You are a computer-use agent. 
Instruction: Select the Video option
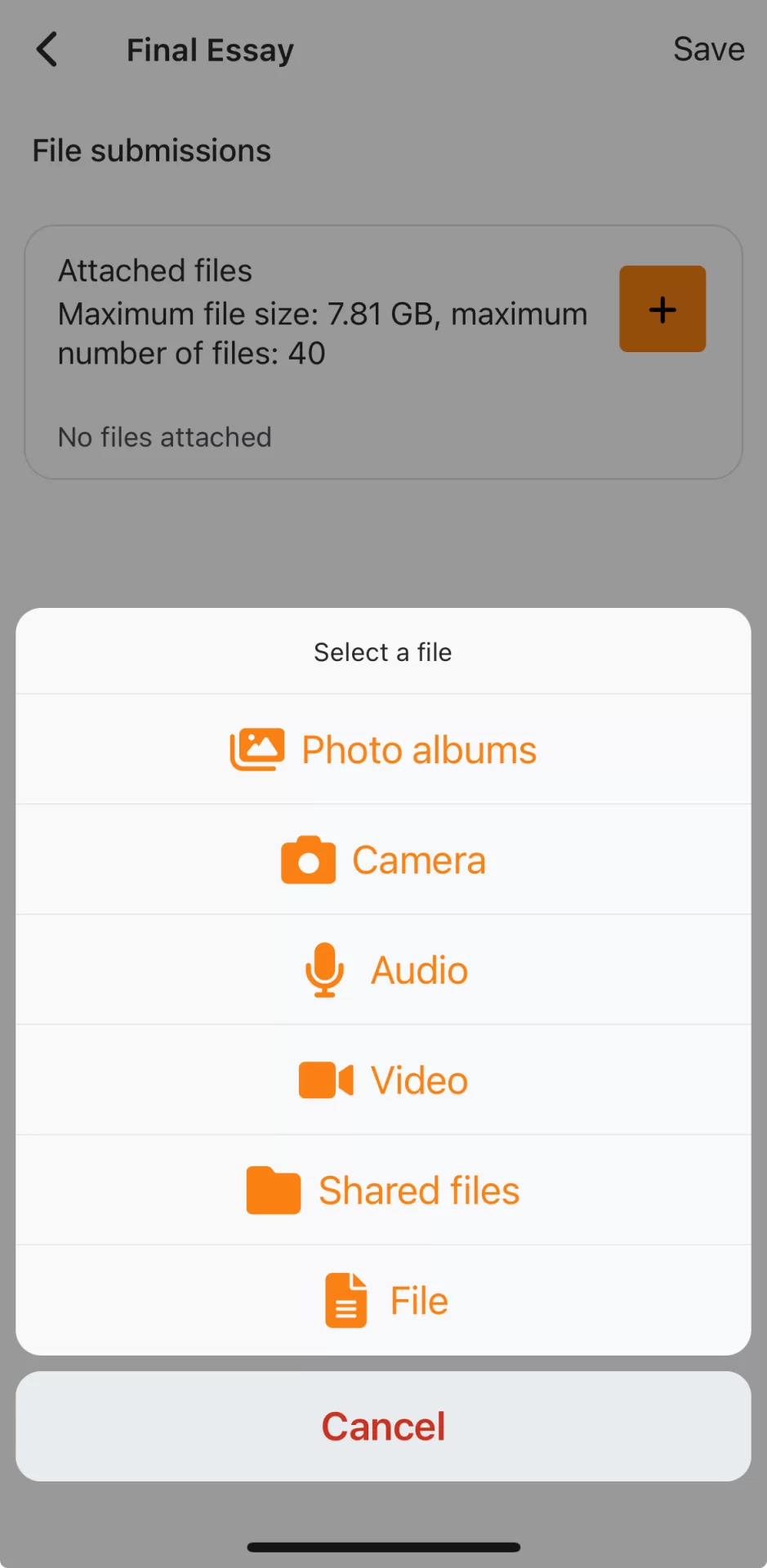click(383, 1080)
